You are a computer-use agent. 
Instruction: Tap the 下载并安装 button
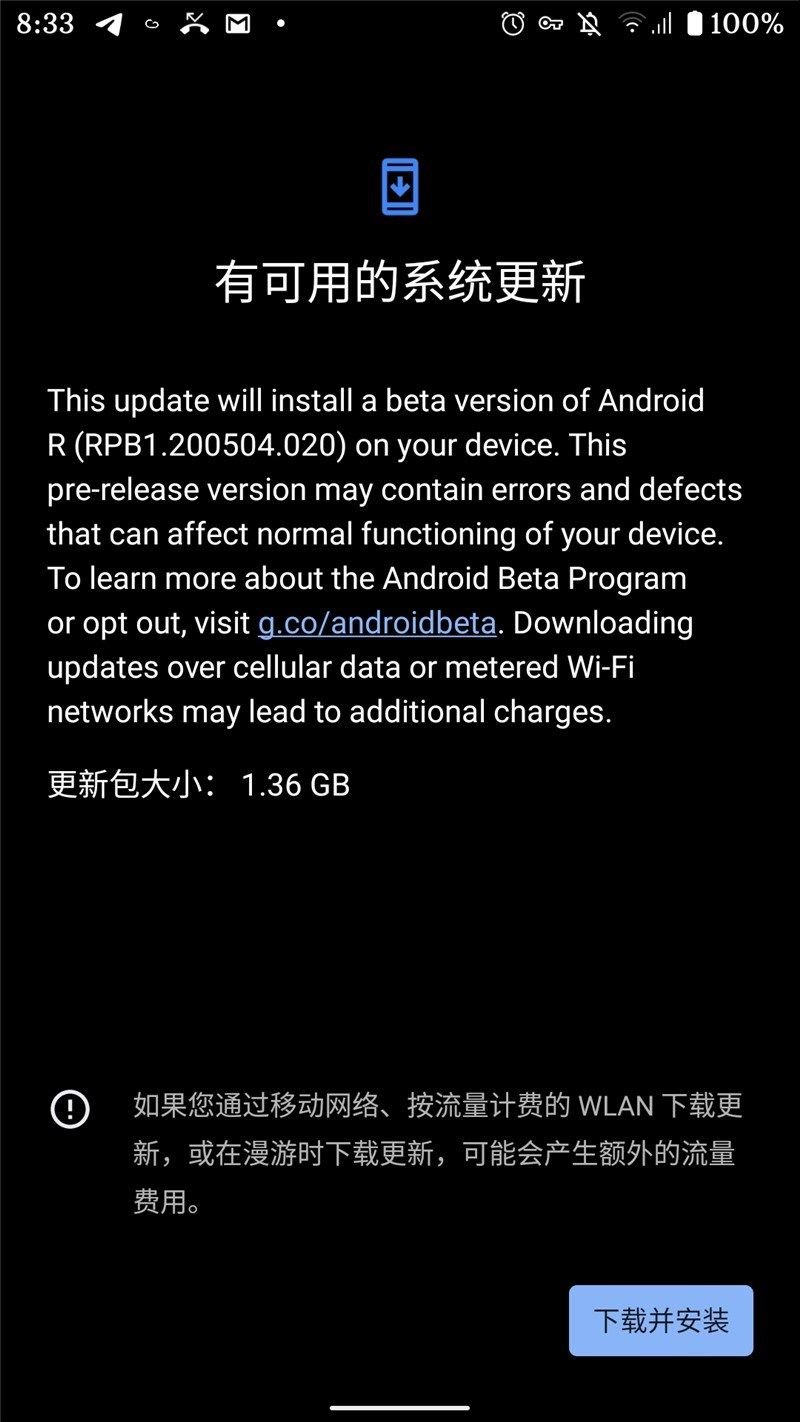coord(660,1320)
